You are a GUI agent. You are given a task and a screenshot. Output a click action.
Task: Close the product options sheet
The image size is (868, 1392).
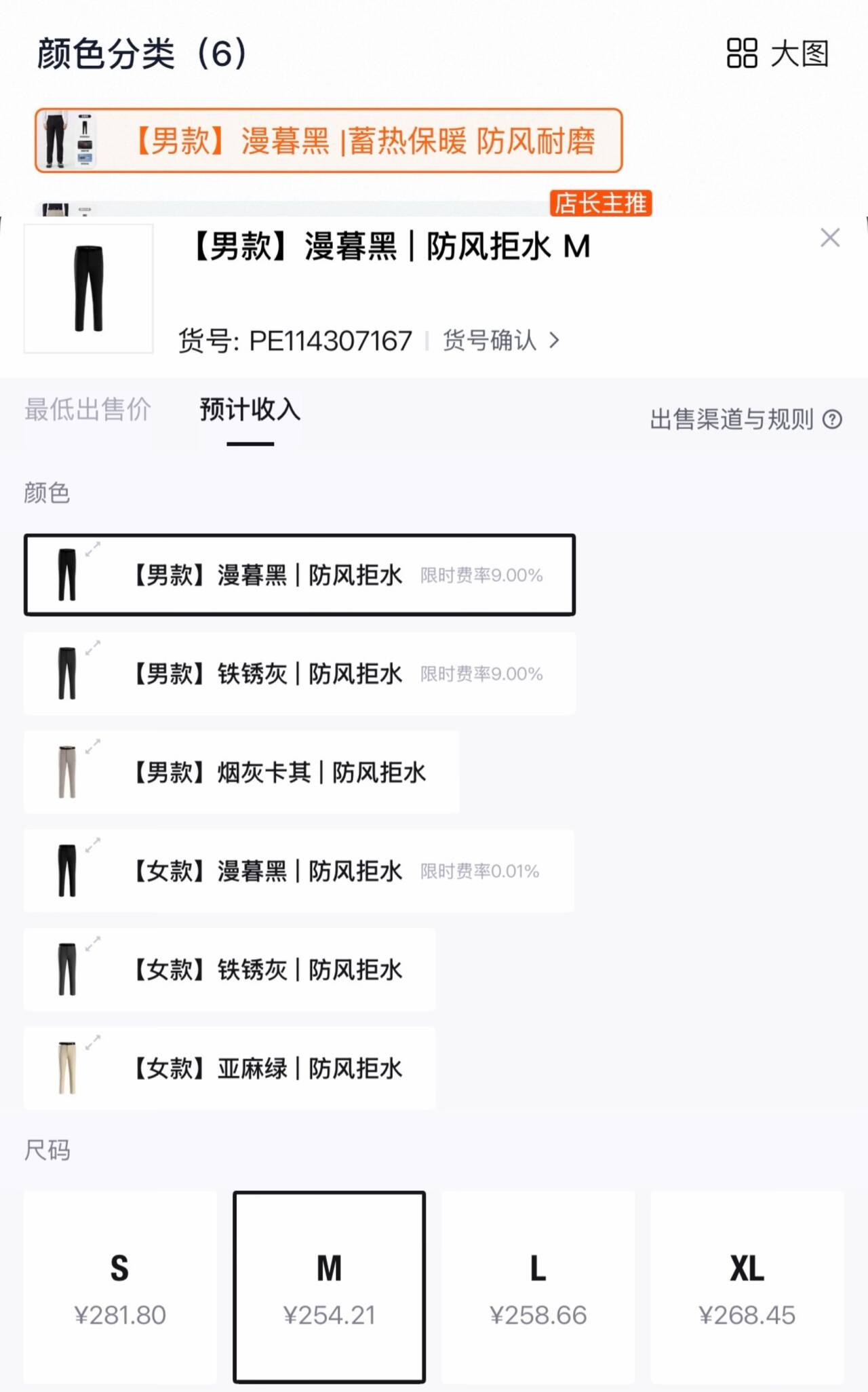pos(830,238)
